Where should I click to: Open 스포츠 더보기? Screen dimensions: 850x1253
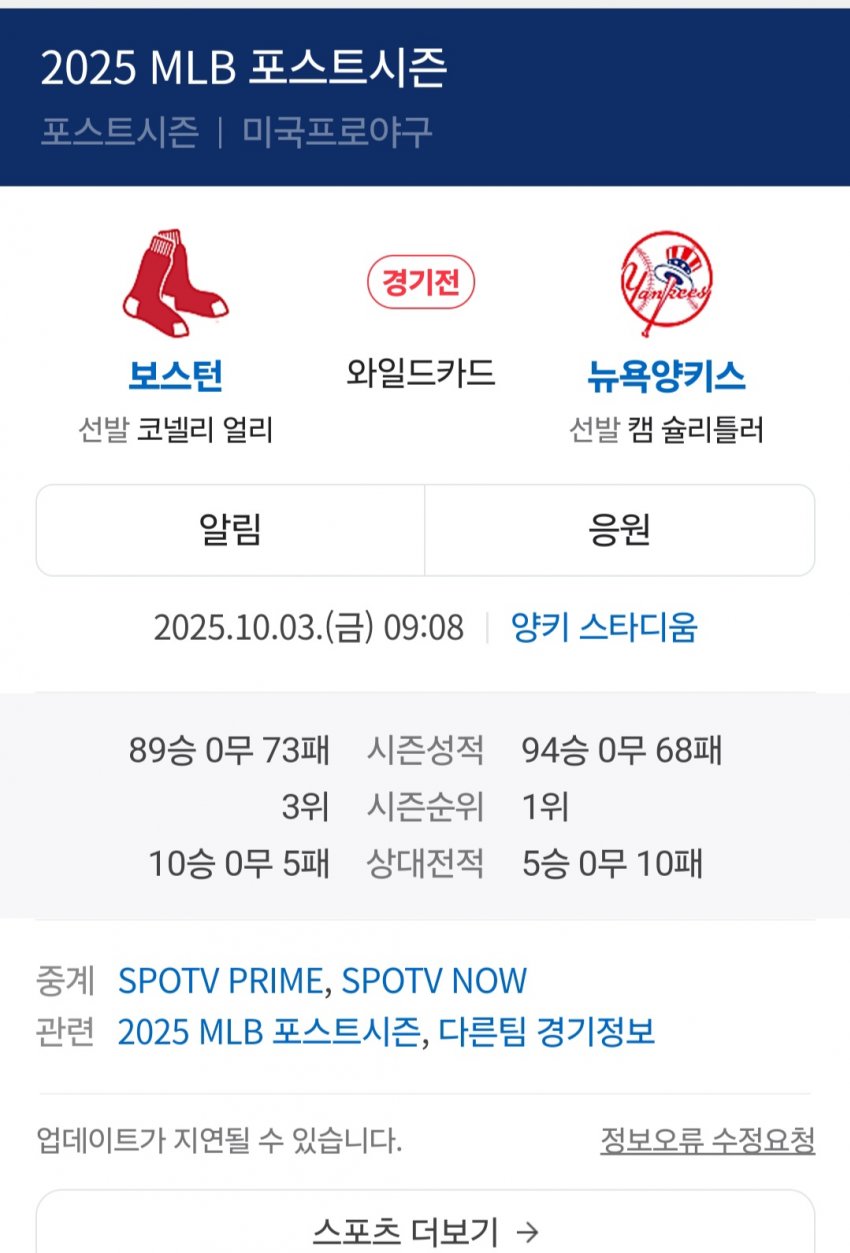[425, 1230]
